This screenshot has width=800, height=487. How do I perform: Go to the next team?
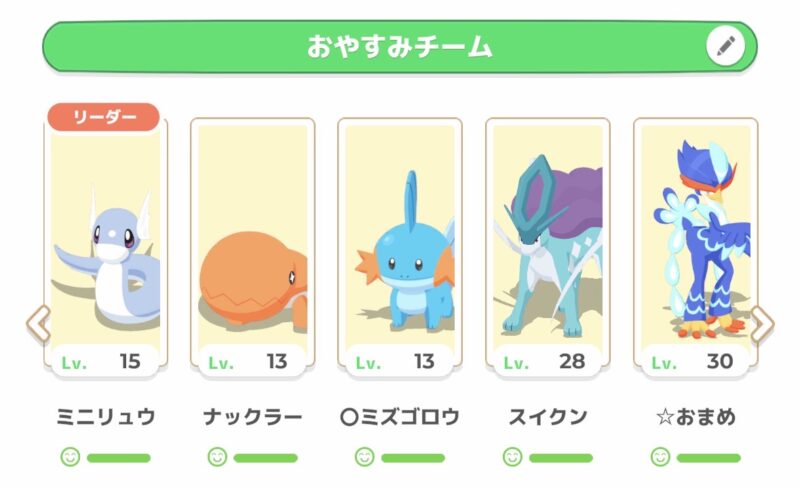(x=762, y=324)
